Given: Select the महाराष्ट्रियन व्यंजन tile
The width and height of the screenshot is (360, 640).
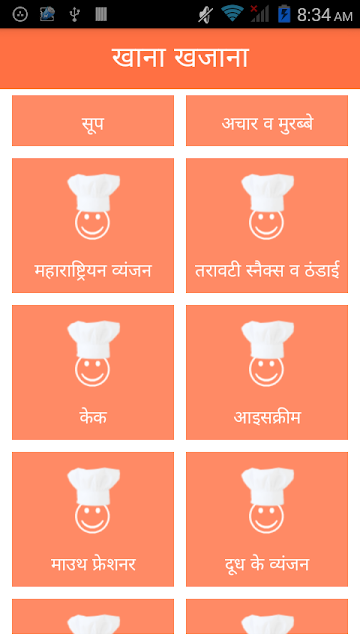Looking at the screenshot, I should [93, 225].
